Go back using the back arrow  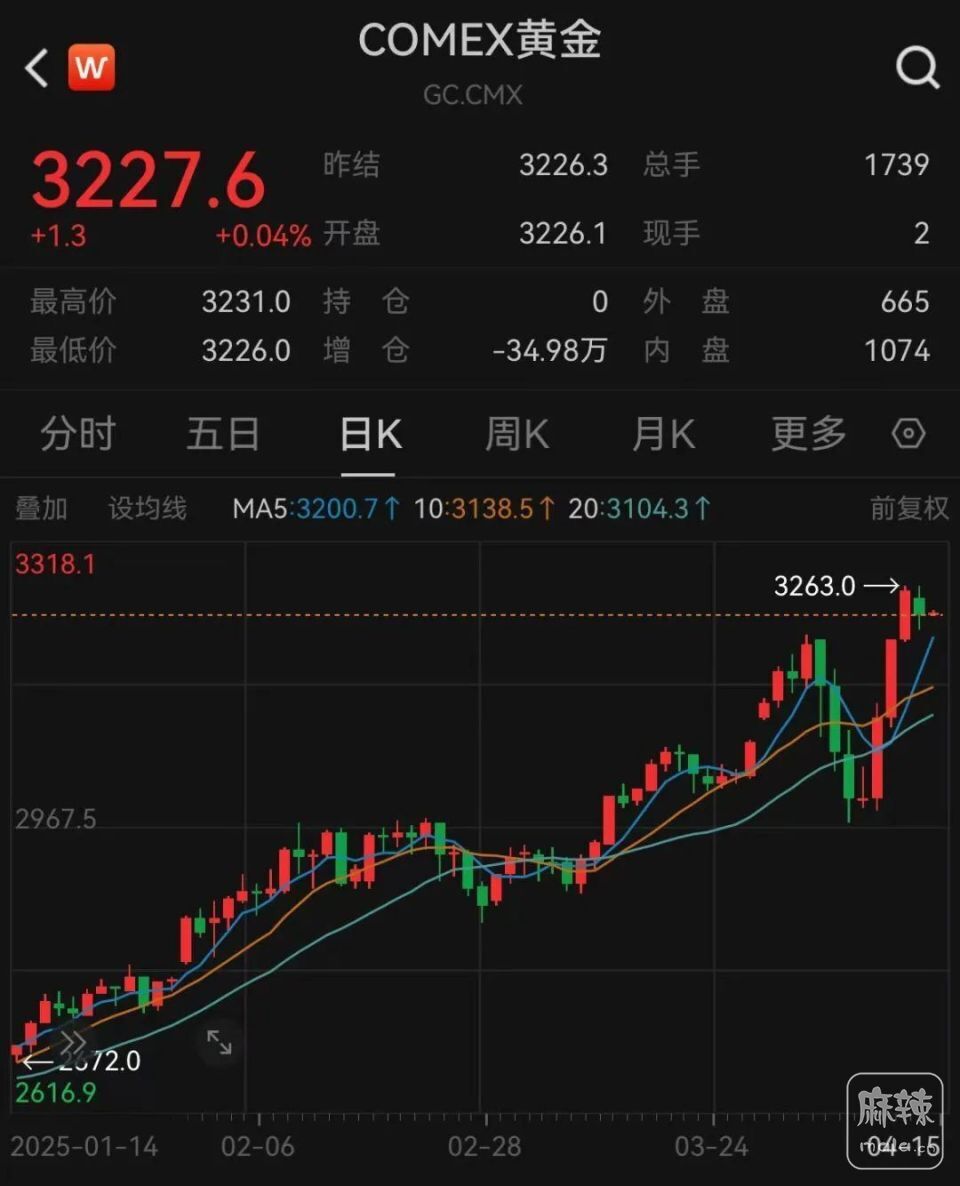click(37, 69)
